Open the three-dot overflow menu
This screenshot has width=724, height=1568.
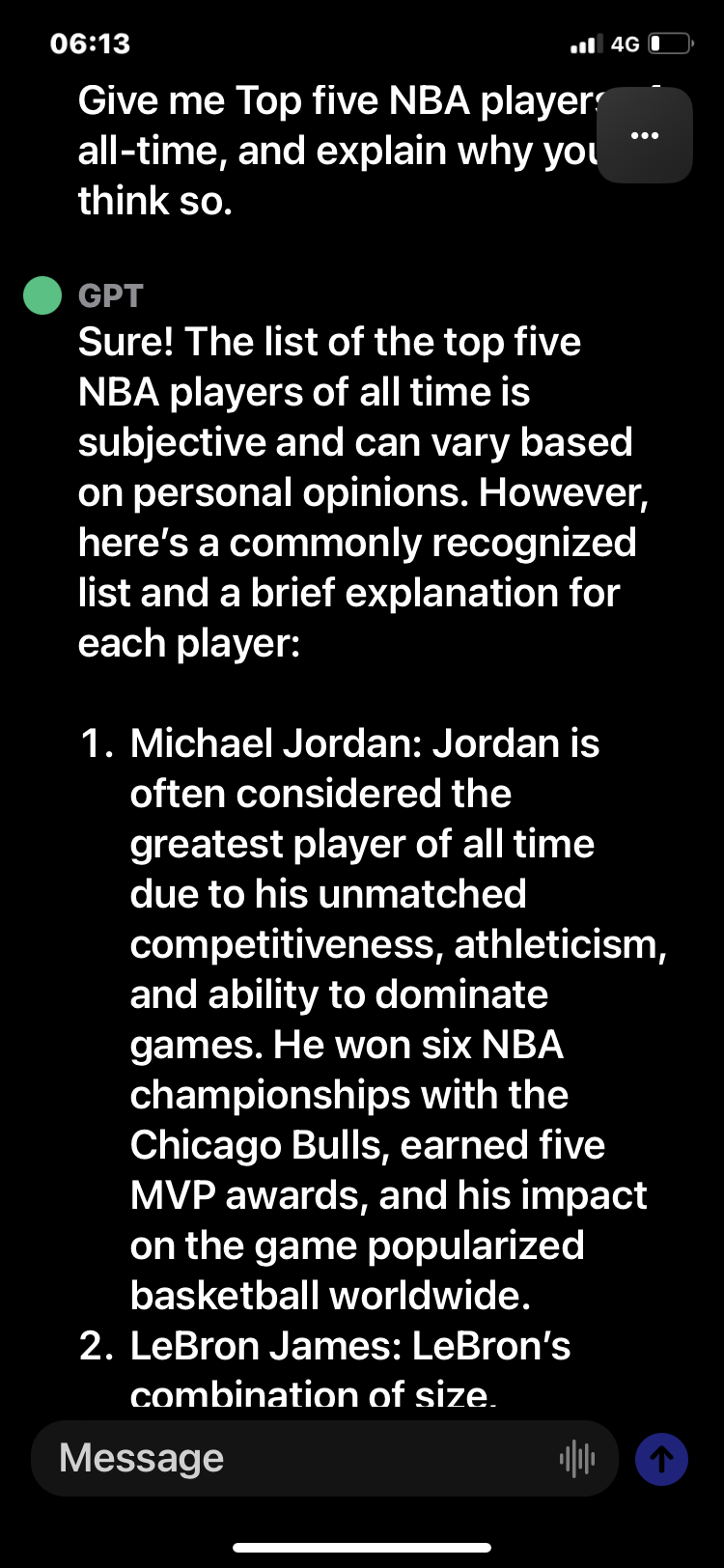pos(645,135)
